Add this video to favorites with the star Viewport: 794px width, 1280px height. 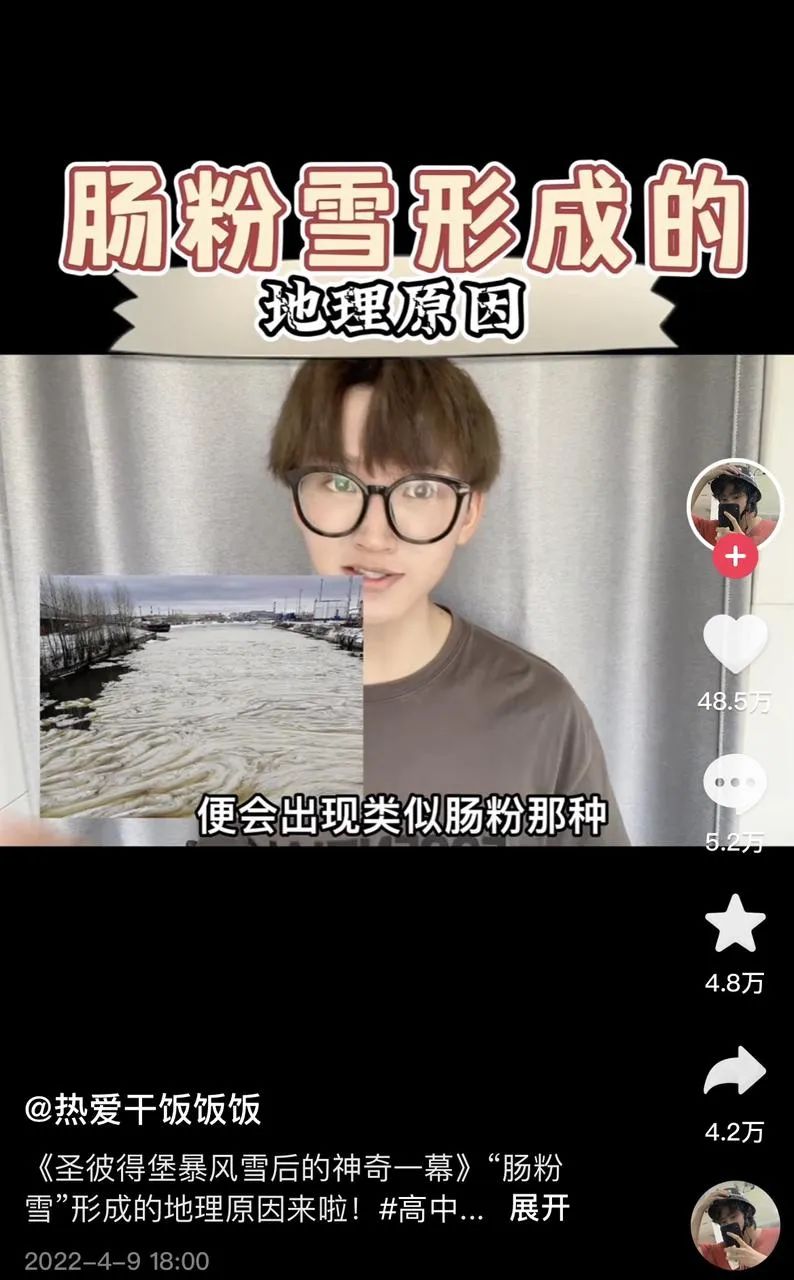point(735,924)
